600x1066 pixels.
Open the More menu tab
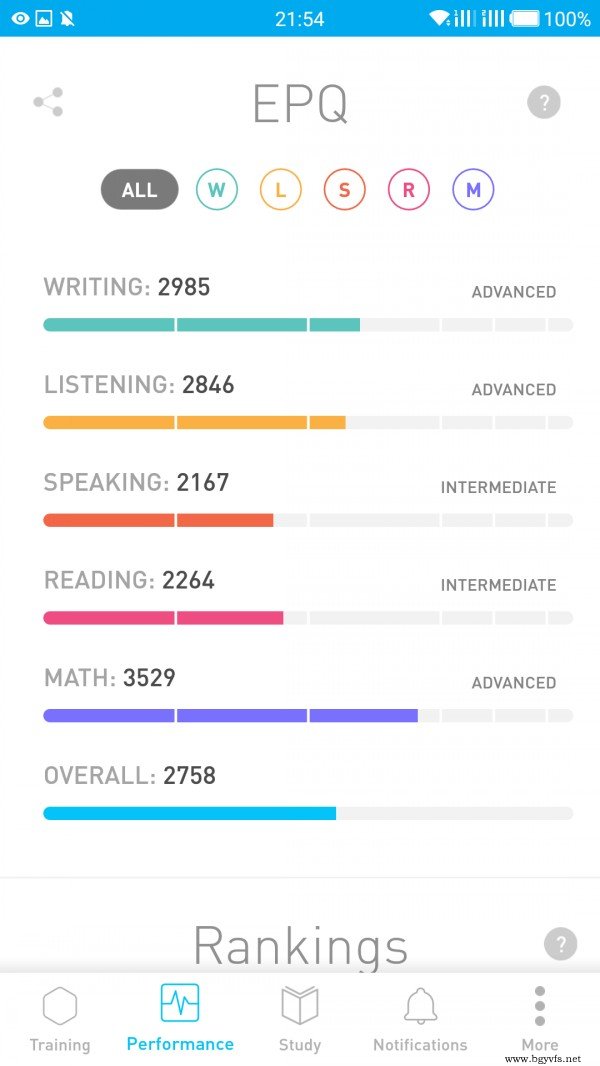tap(540, 1018)
